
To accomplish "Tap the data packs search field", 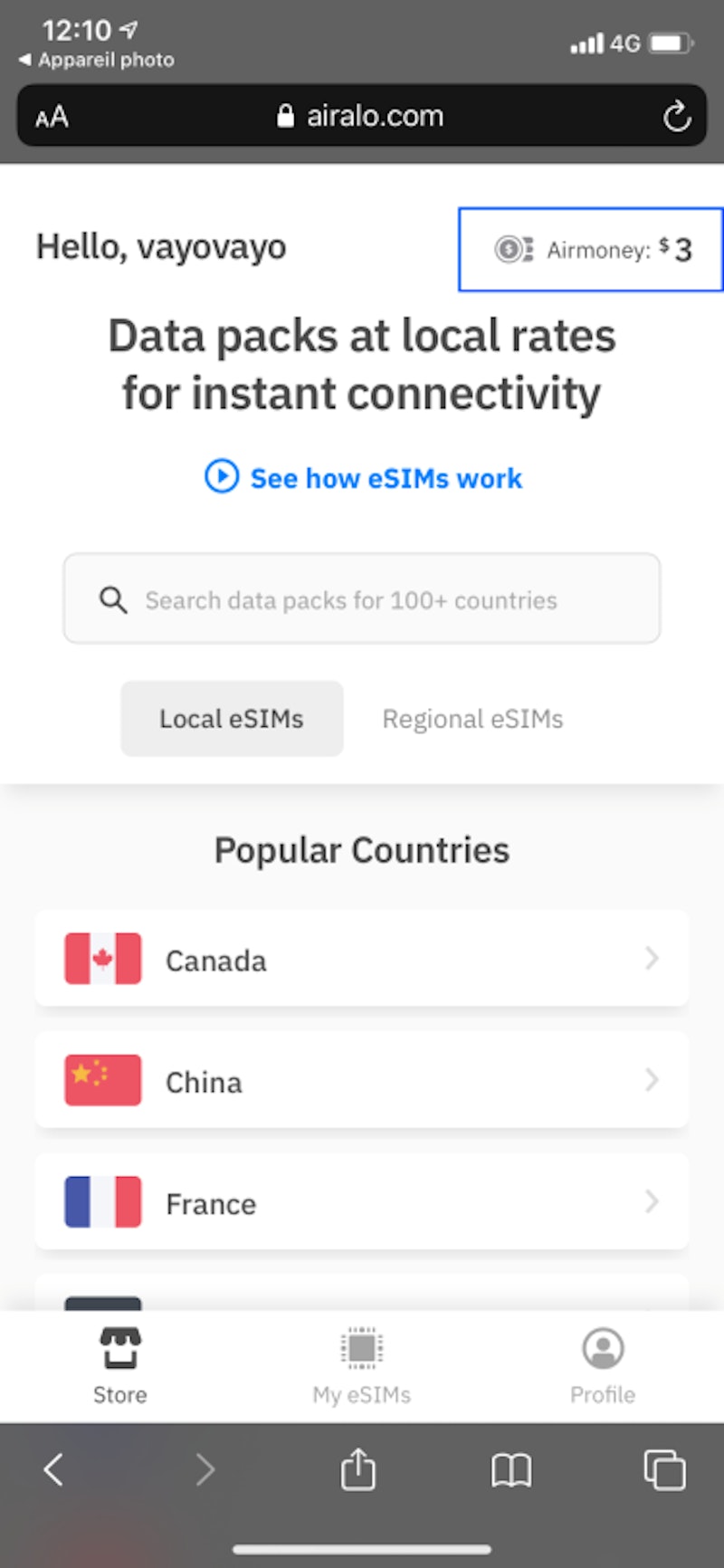I will pyautogui.click(x=362, y=599).
